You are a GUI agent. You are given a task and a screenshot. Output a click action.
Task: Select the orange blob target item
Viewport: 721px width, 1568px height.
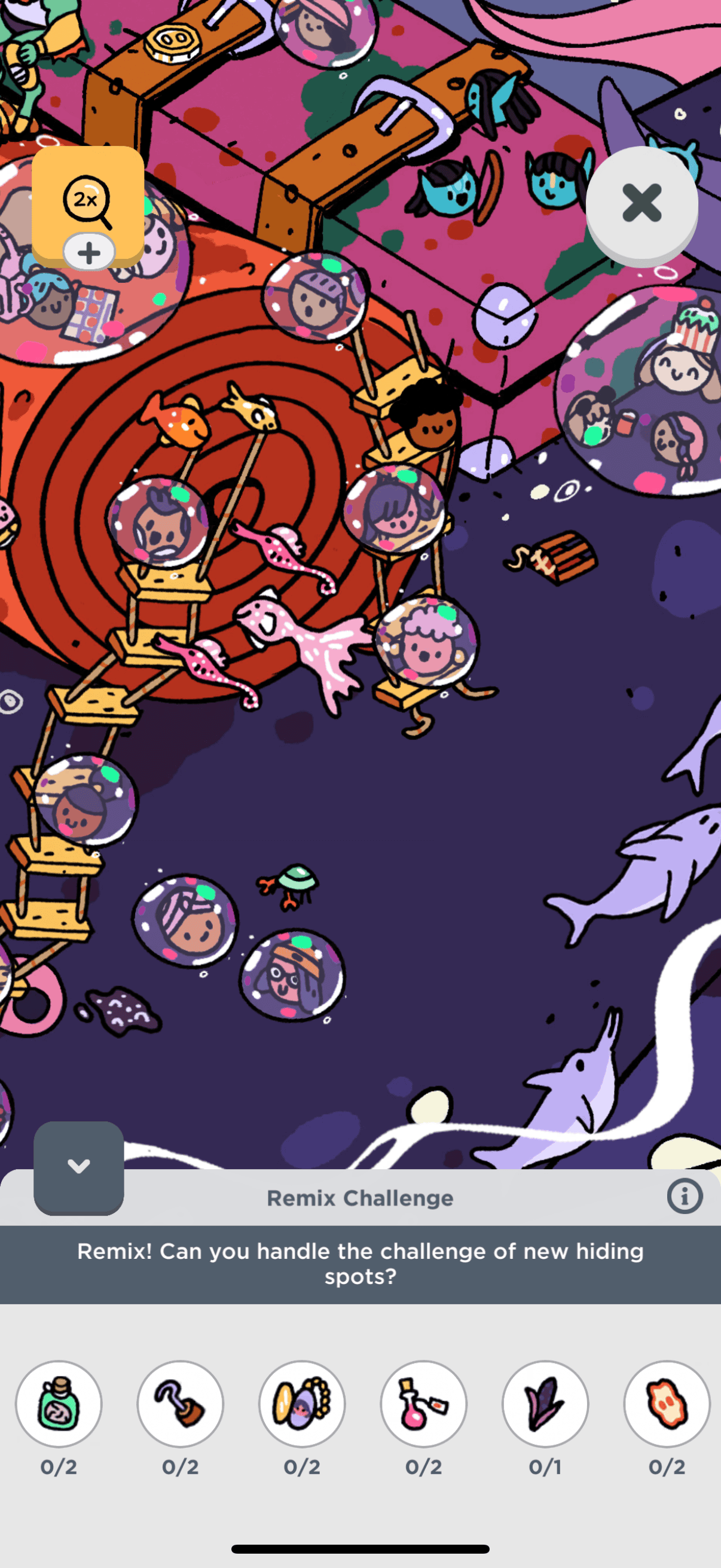coord(667,1403)
